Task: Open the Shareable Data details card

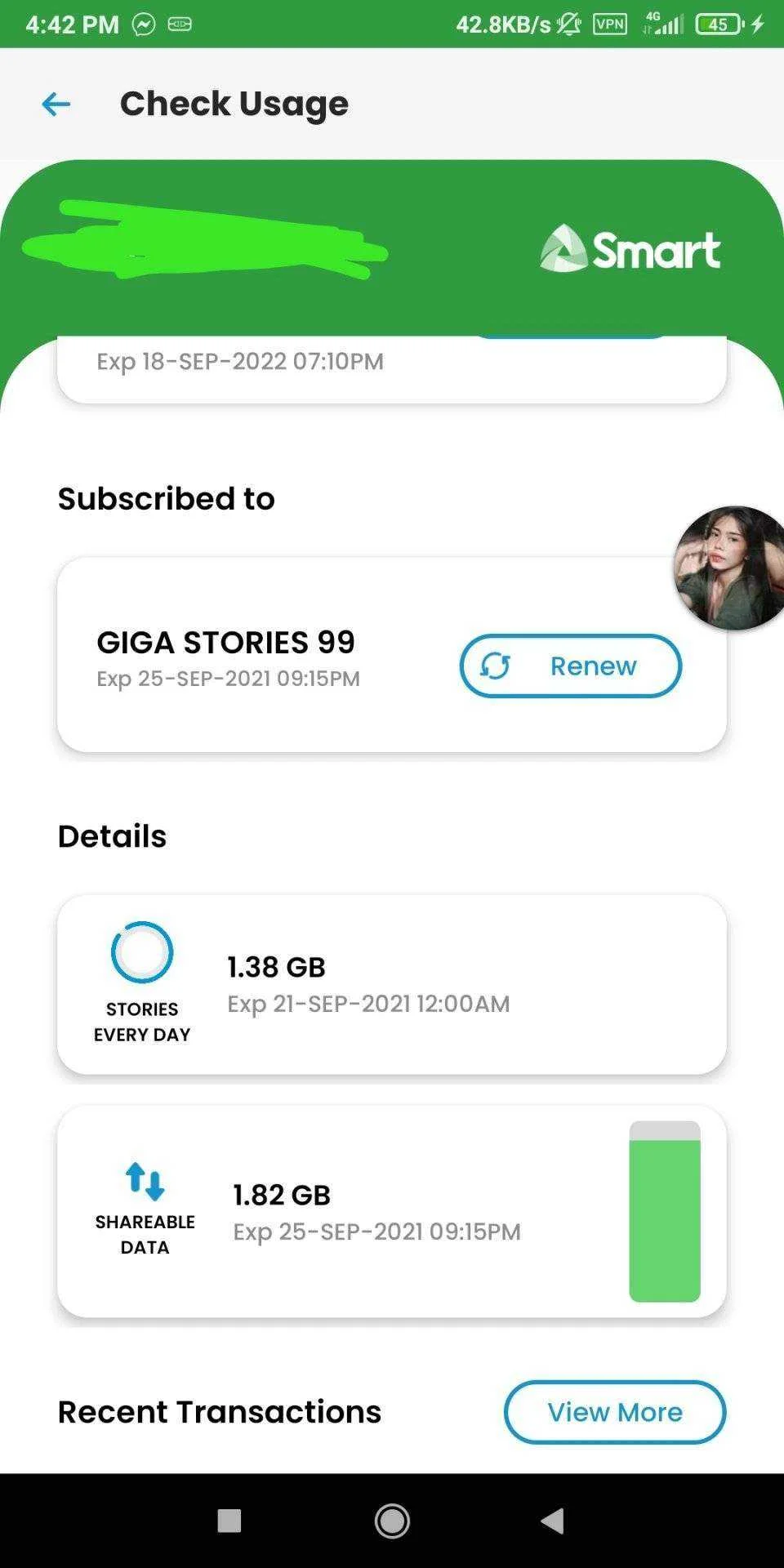Action: pos(392,1211)
